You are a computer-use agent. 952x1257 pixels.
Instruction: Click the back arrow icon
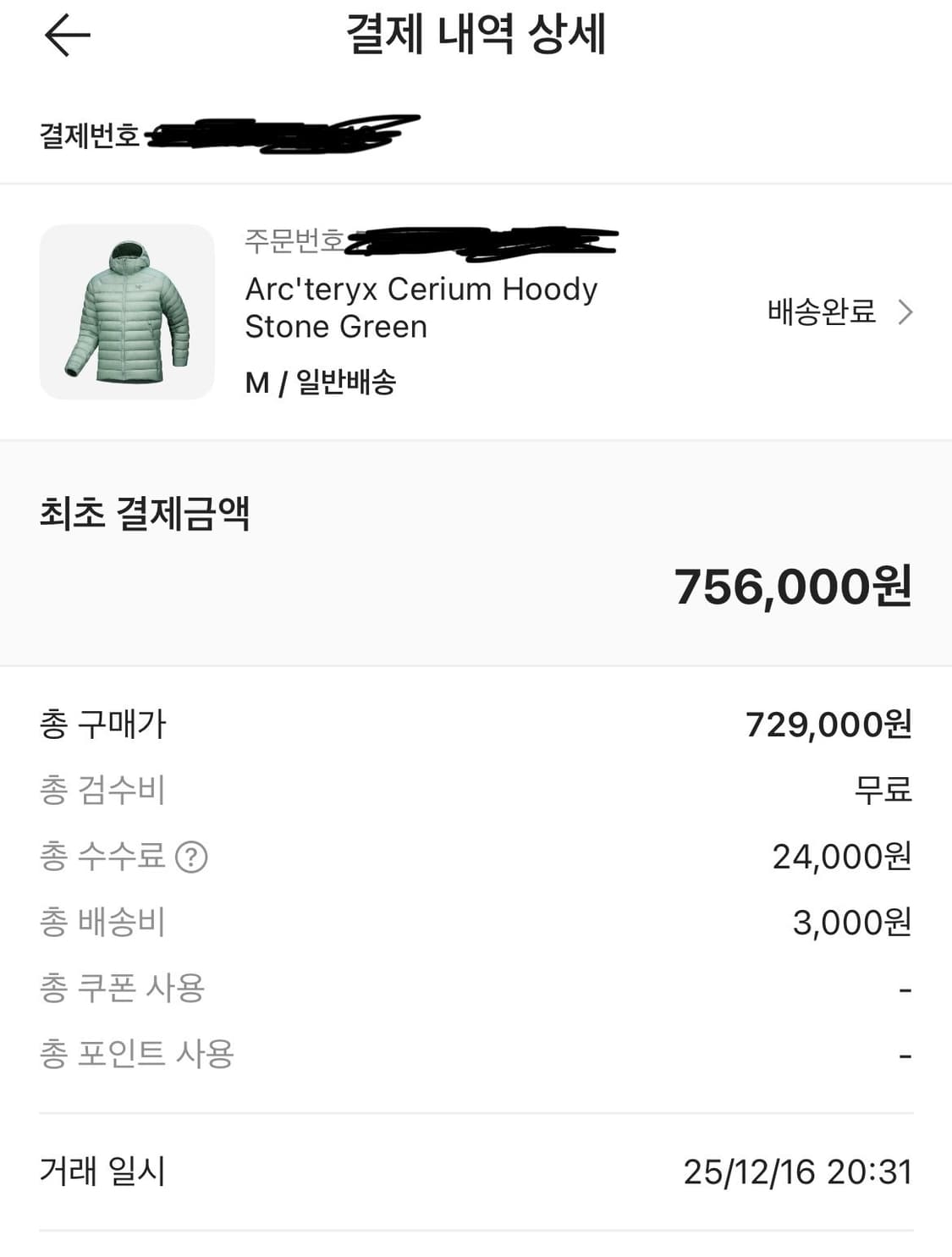tap(67, 35)
